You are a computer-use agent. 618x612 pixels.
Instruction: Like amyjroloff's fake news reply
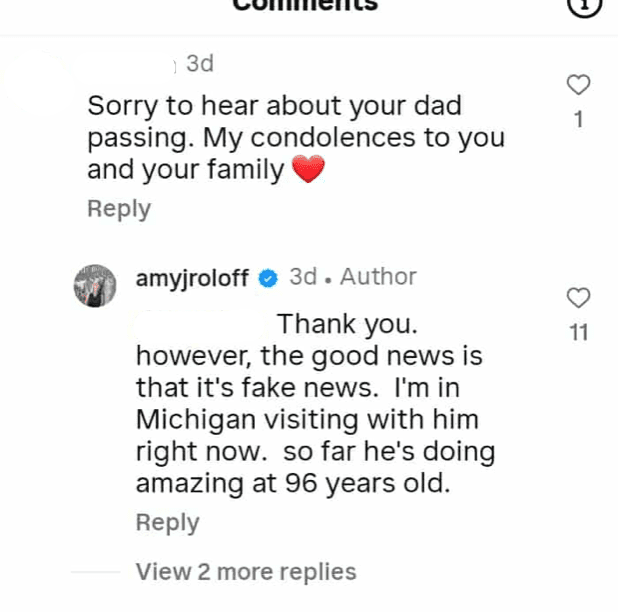578,298
